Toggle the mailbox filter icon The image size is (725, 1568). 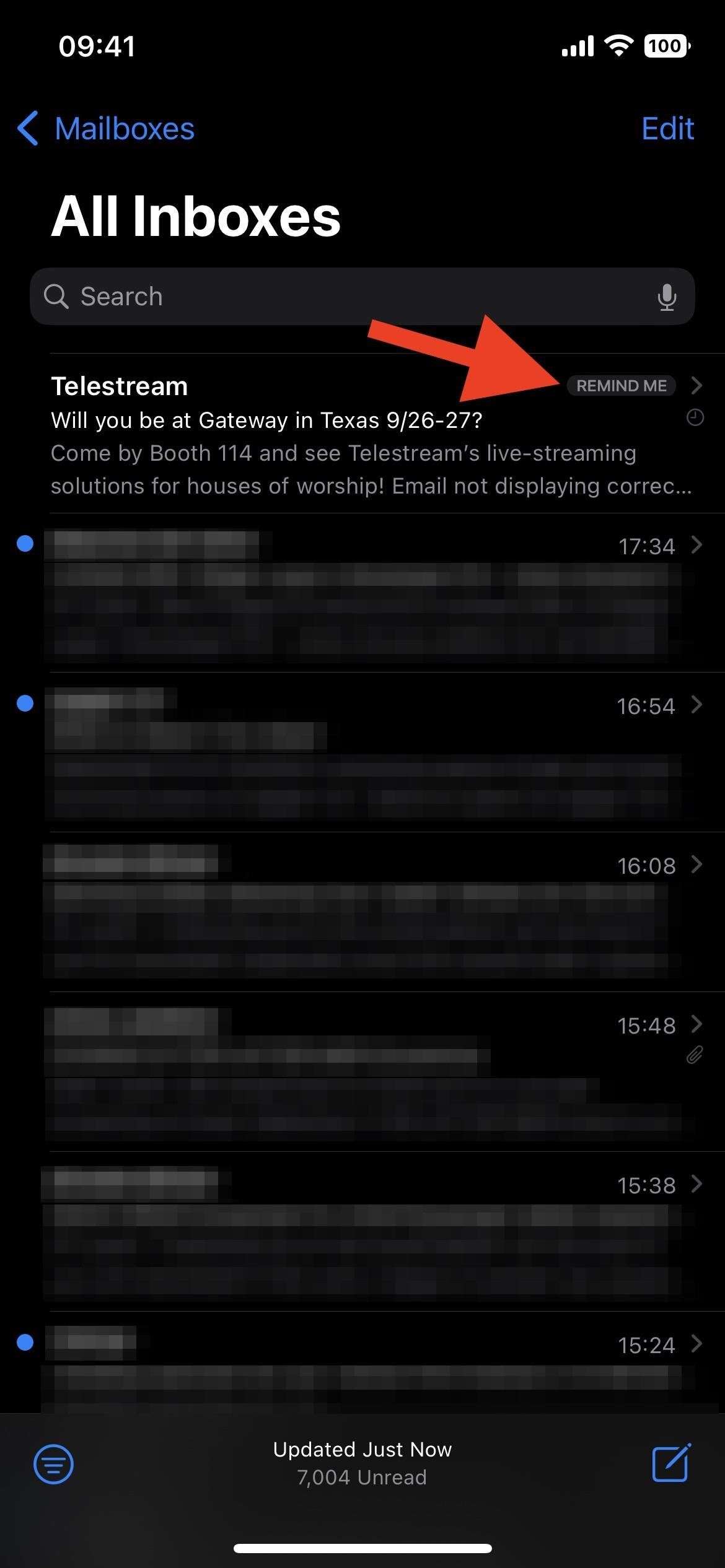pos(53,1464)
